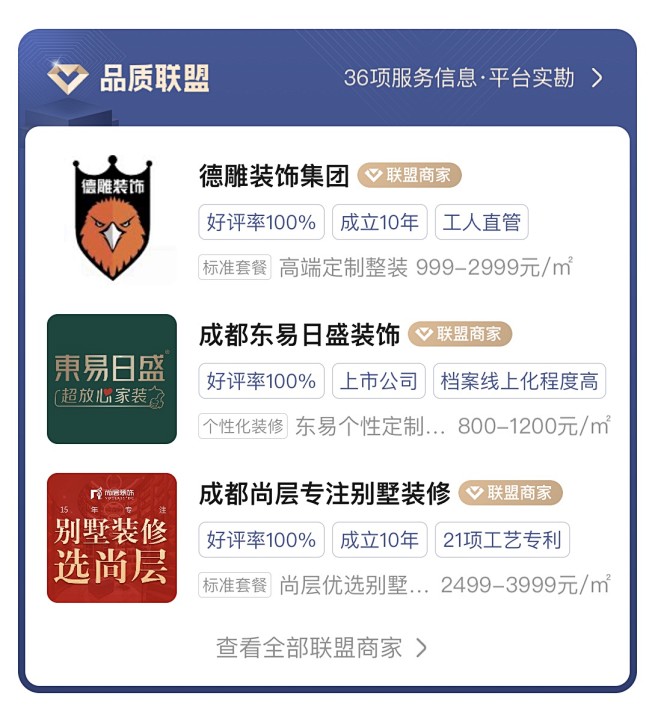Open 成都尚层专注别墅装修 merchant listing

pyautogui.click(x=325, y=493)
